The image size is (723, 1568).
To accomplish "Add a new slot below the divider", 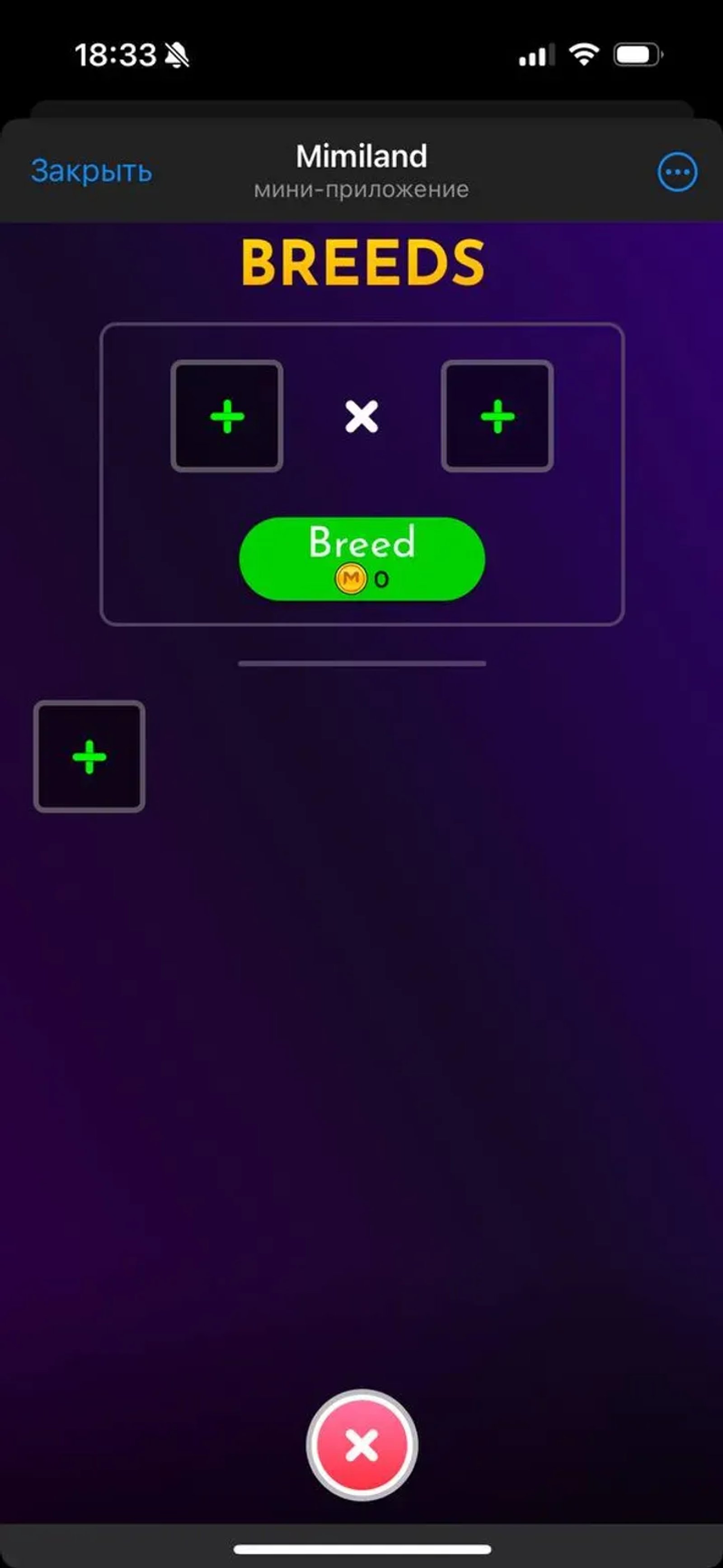I will click(89, 757).
